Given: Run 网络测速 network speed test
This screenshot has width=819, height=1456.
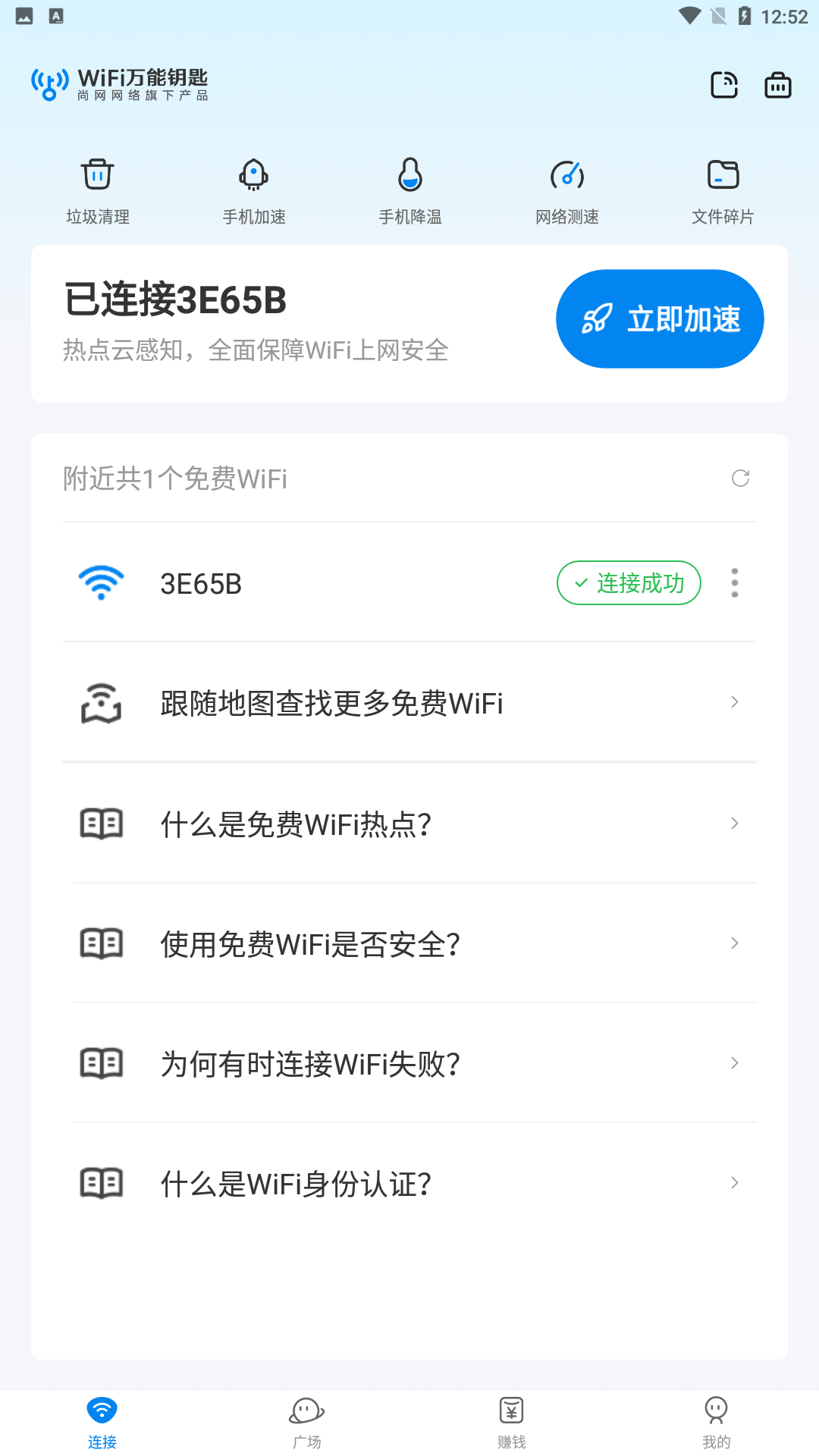Looking at the screenshot, I should point(566,191).
